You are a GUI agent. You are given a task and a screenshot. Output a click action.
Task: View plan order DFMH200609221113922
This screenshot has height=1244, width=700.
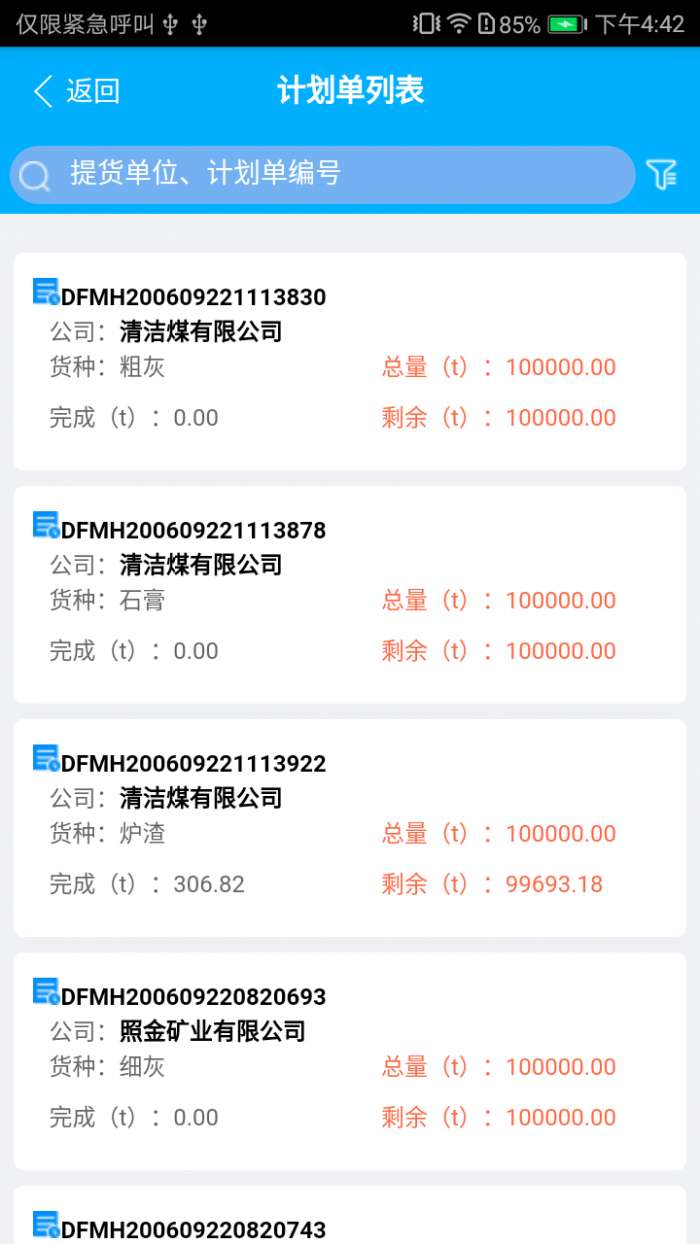(349, 827)
